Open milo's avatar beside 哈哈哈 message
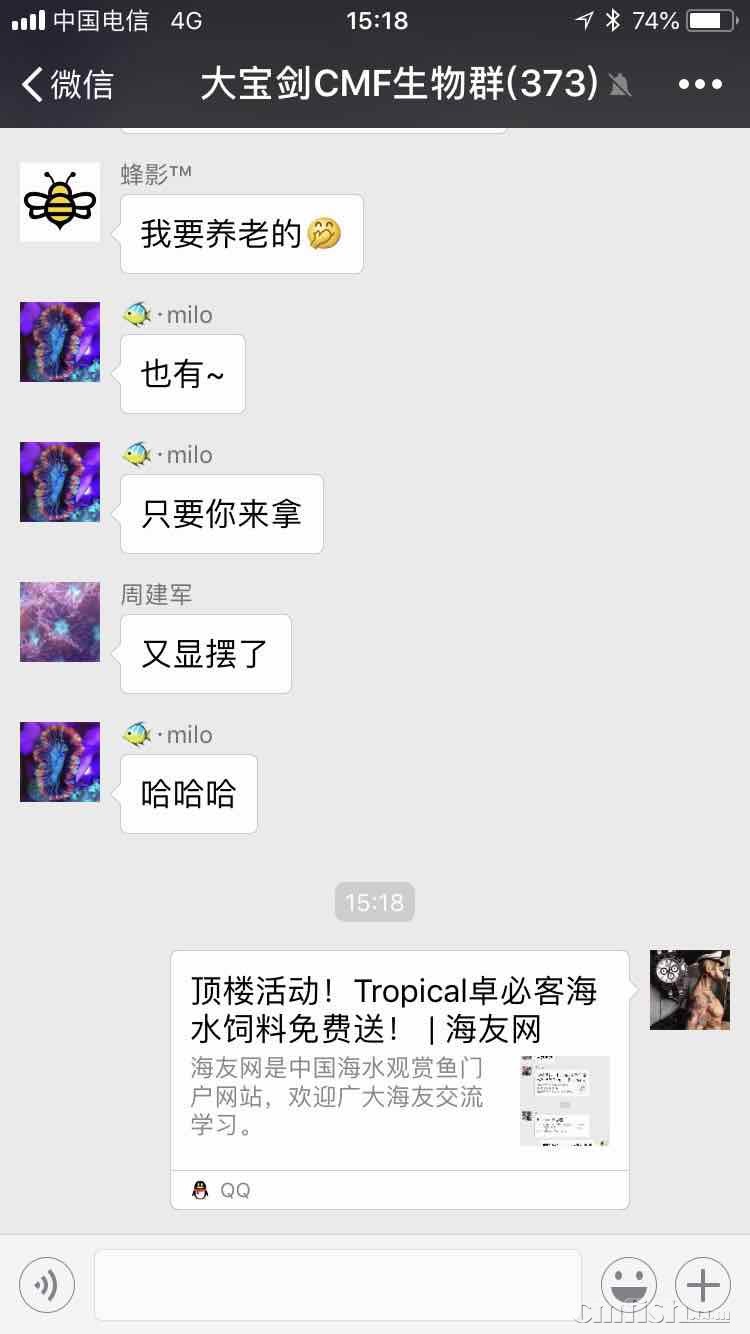Viewport: 750px width, 1334px height. (60, 762)
